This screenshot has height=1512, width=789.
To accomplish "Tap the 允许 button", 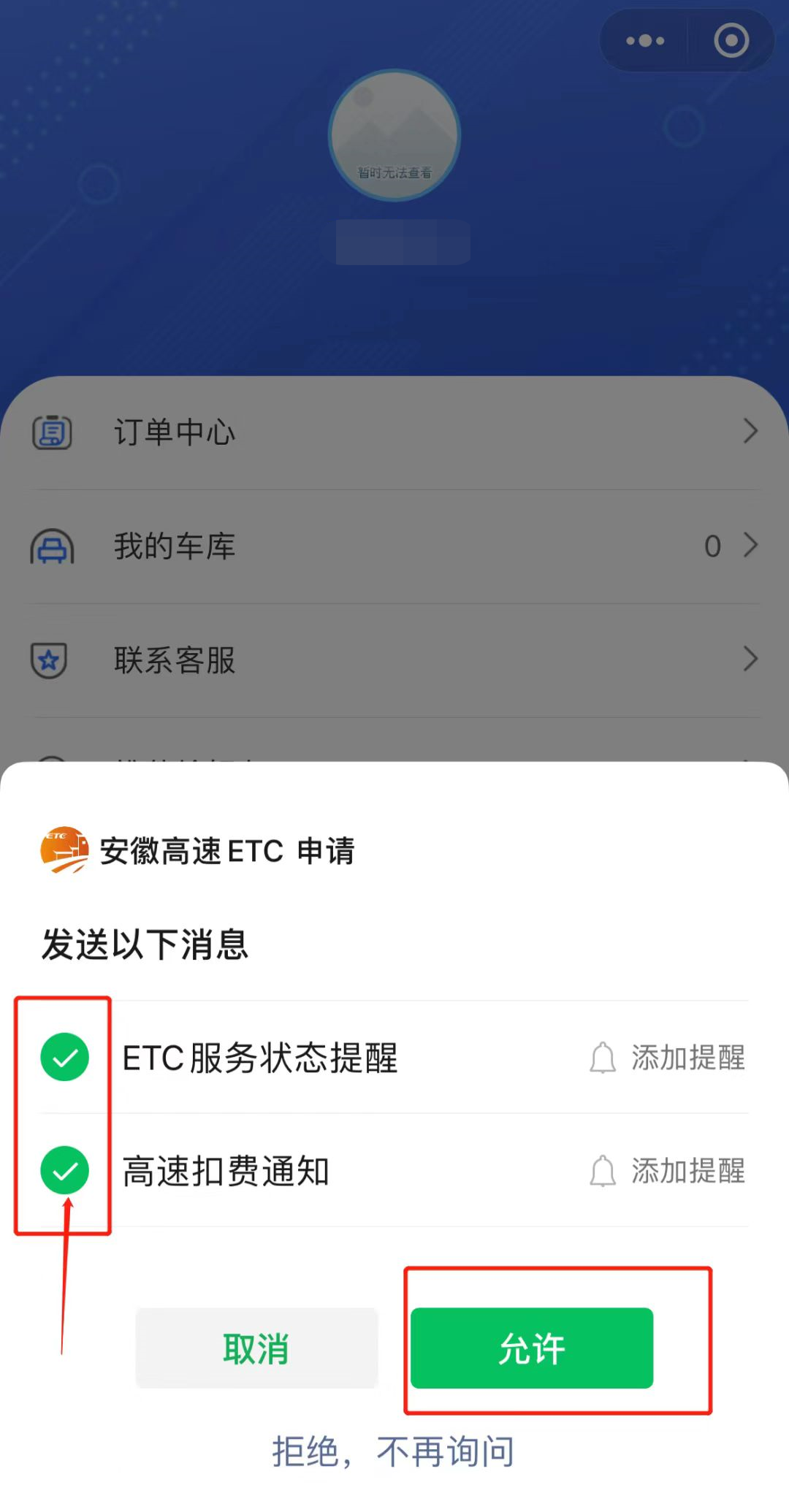I will (x=531, y=1348).
